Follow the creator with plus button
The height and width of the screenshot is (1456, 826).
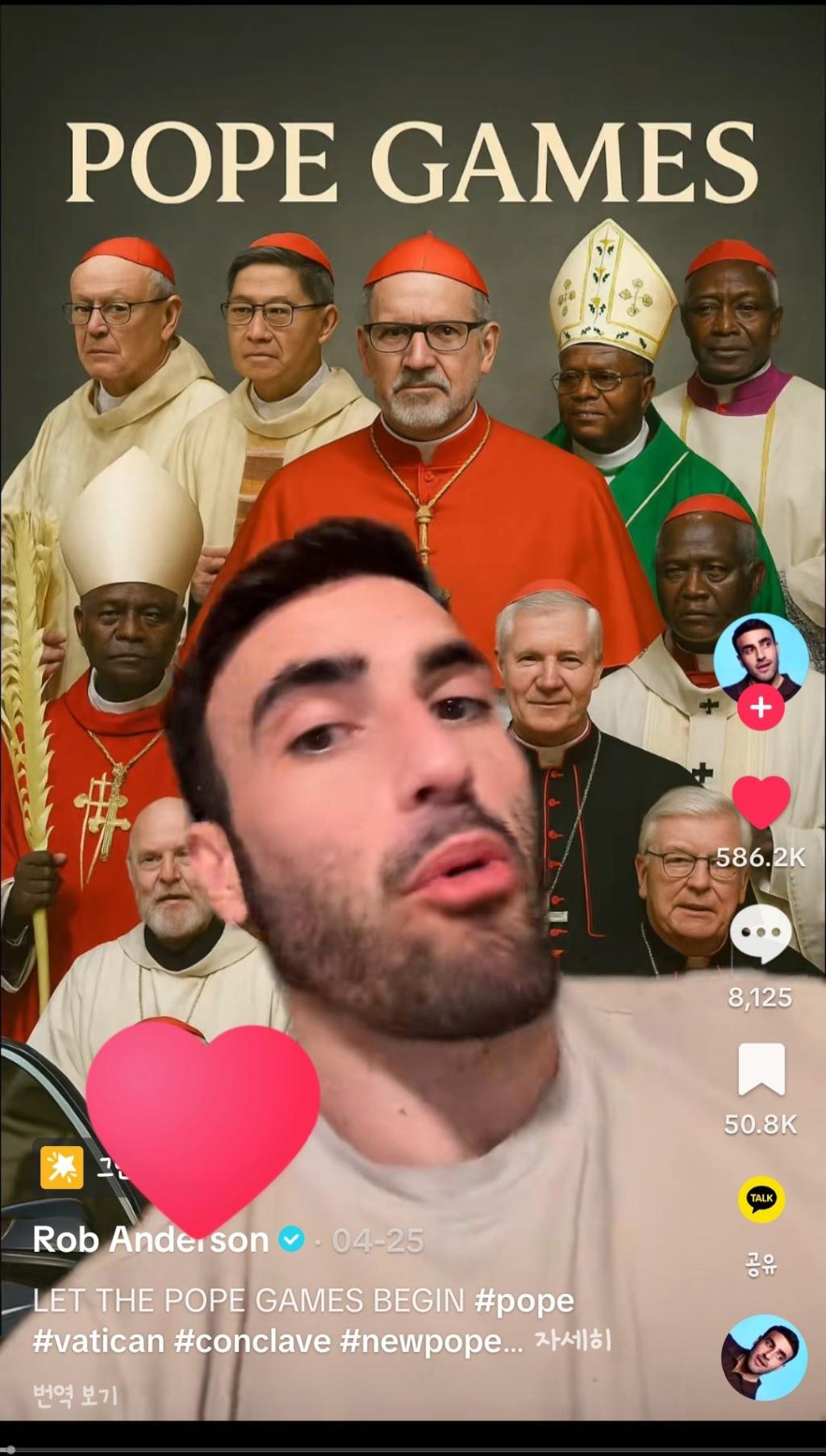click(760, 708)
